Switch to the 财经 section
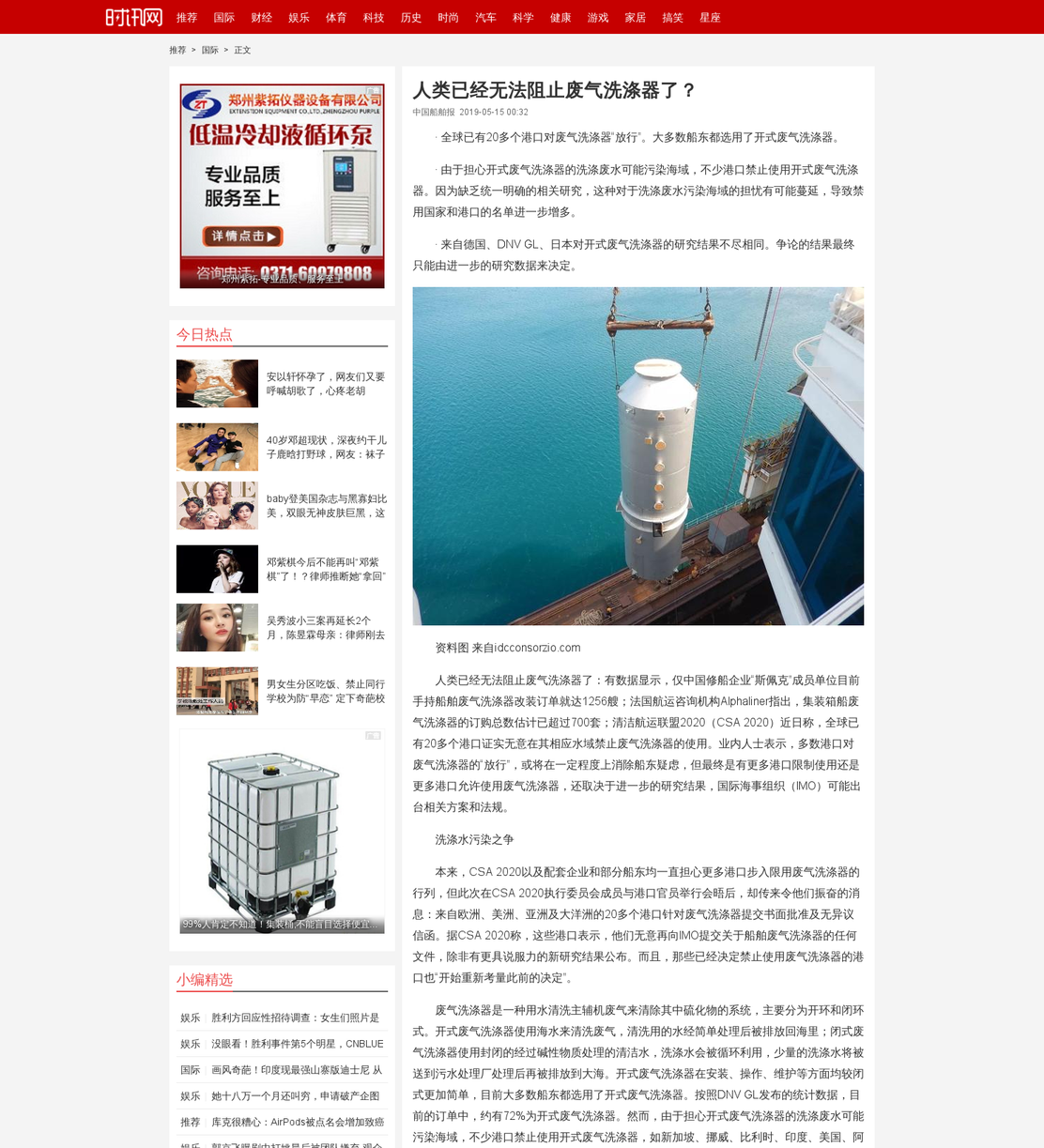 (261, 18)
